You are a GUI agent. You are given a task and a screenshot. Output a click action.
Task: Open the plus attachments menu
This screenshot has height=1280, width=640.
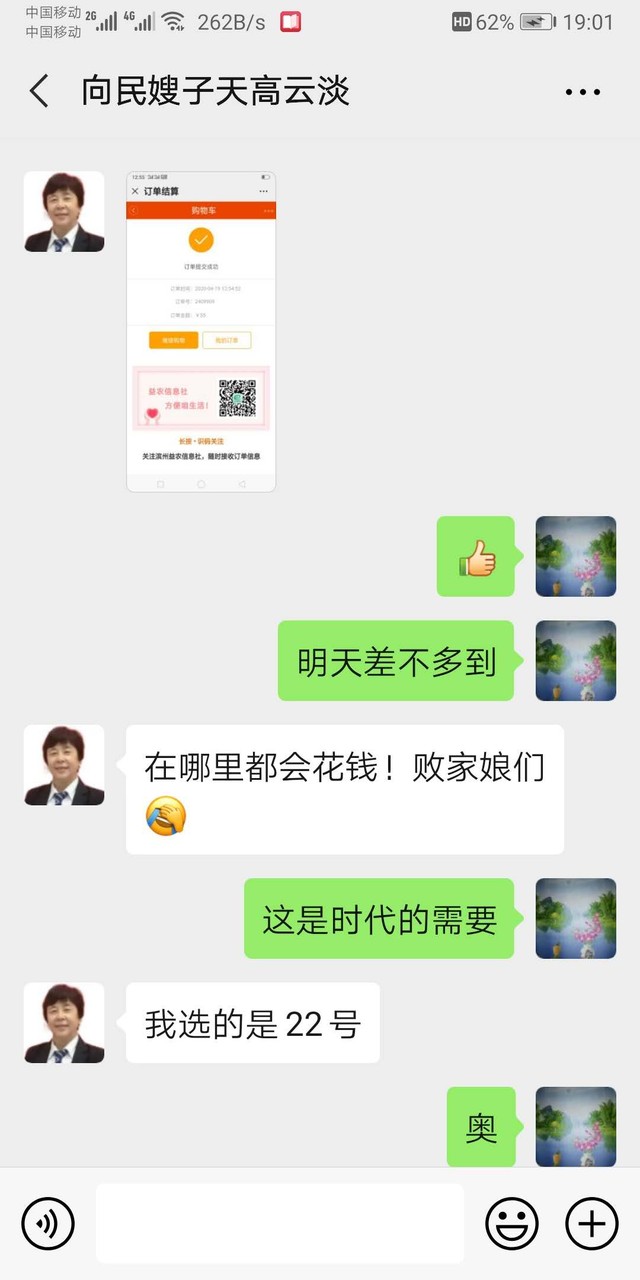tap(592, 1223)
